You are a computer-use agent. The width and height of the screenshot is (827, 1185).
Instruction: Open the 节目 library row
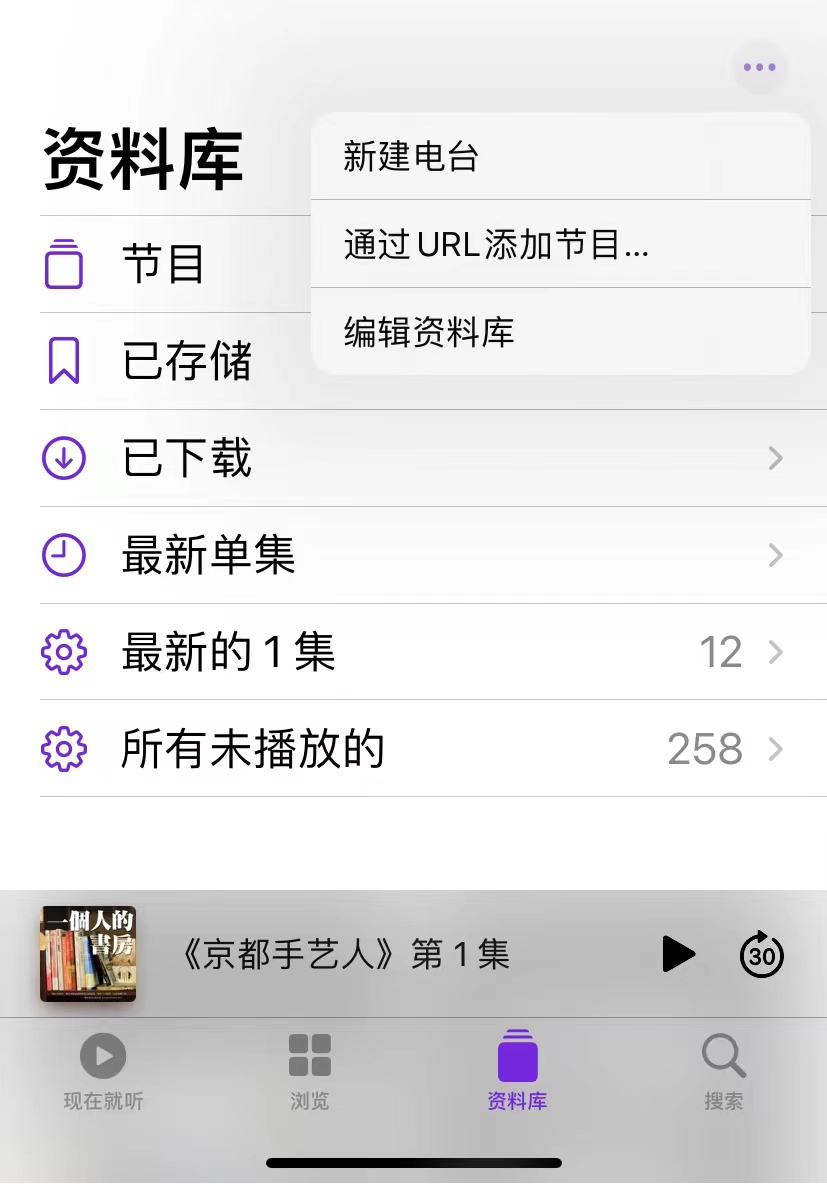[x=165, y=265]
